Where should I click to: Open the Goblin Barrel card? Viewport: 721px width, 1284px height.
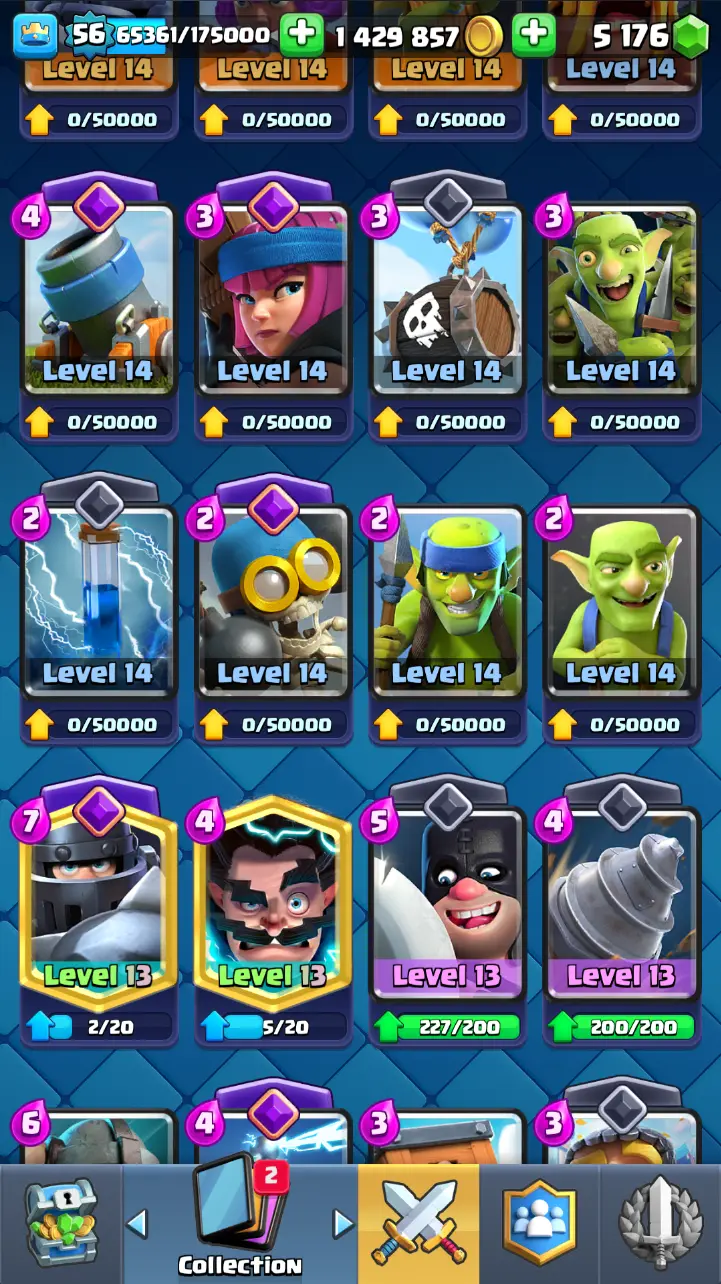[x=446, y=300]
